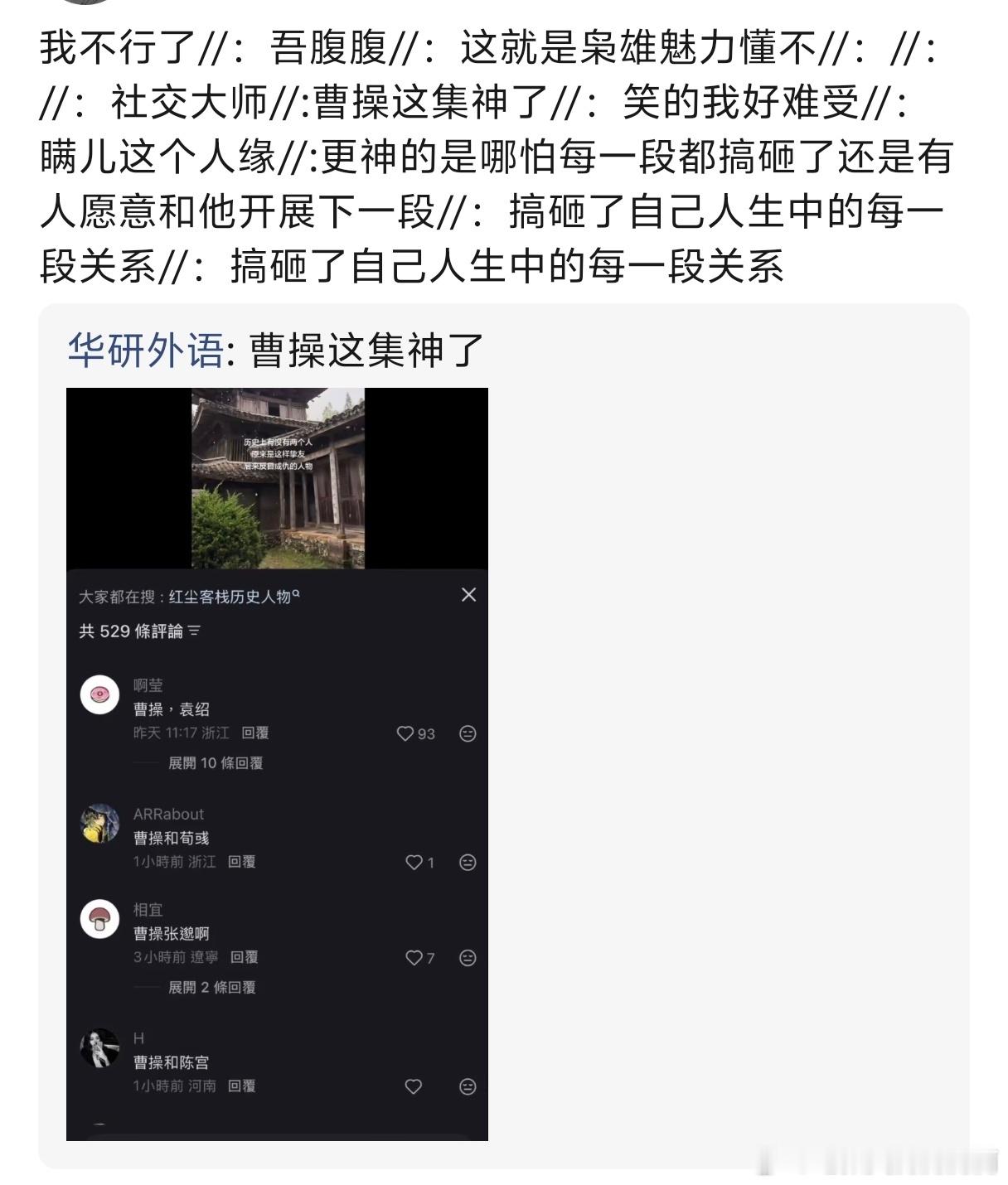Viewport: 1008px width, 1185px height.
Task: Click 回覆 on 啊莹's comment
Action: point(257,734)
